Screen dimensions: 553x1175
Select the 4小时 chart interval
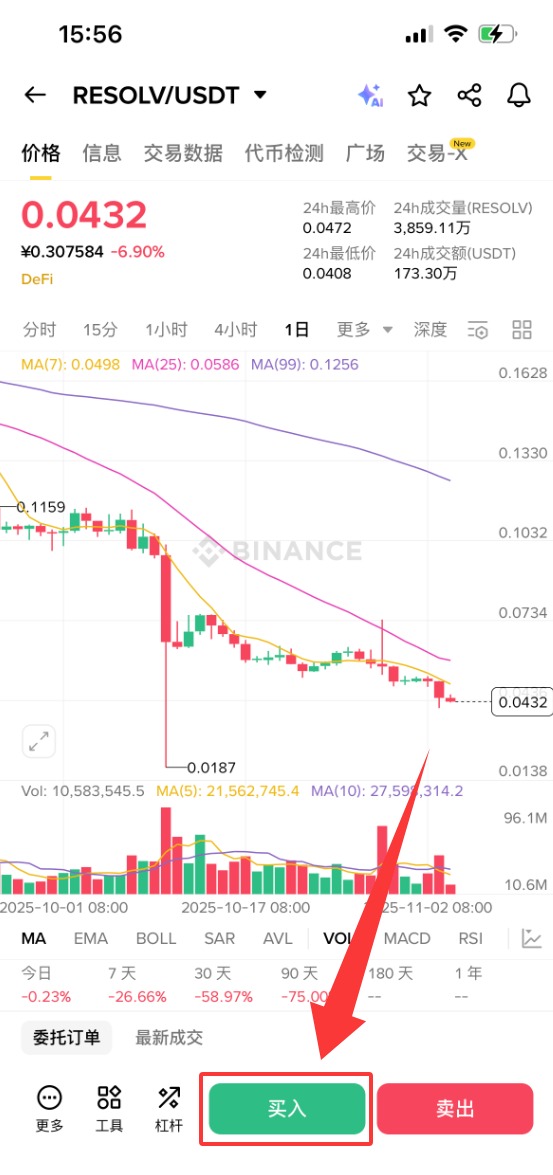click(235, 329)
